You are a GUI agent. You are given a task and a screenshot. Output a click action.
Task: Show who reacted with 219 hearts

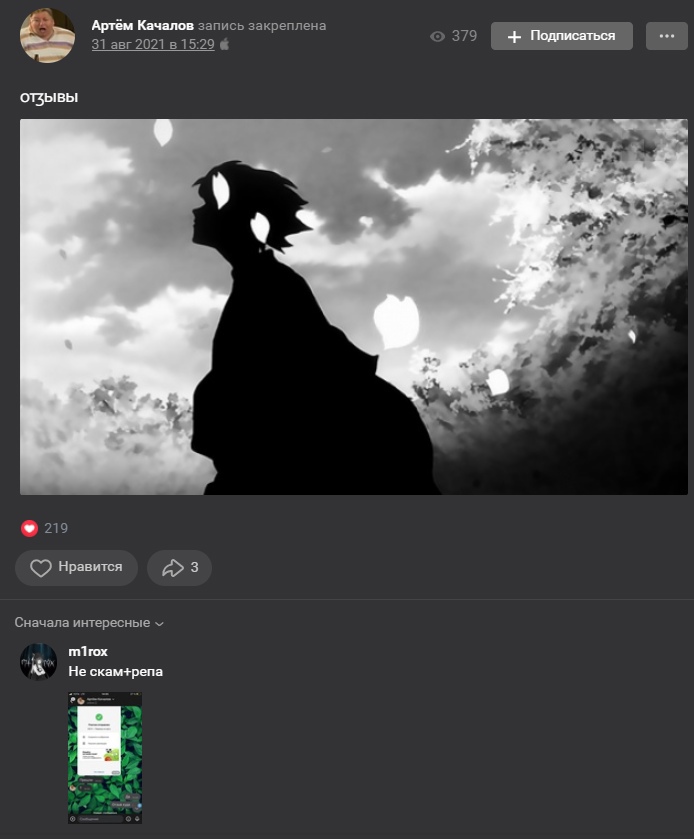[44, 528]
